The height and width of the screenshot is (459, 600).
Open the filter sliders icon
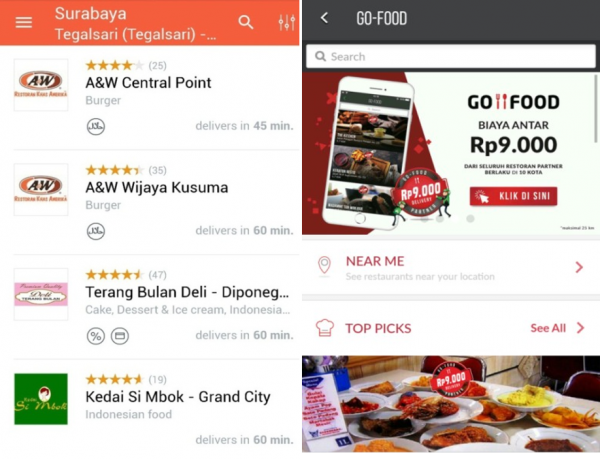287,22
